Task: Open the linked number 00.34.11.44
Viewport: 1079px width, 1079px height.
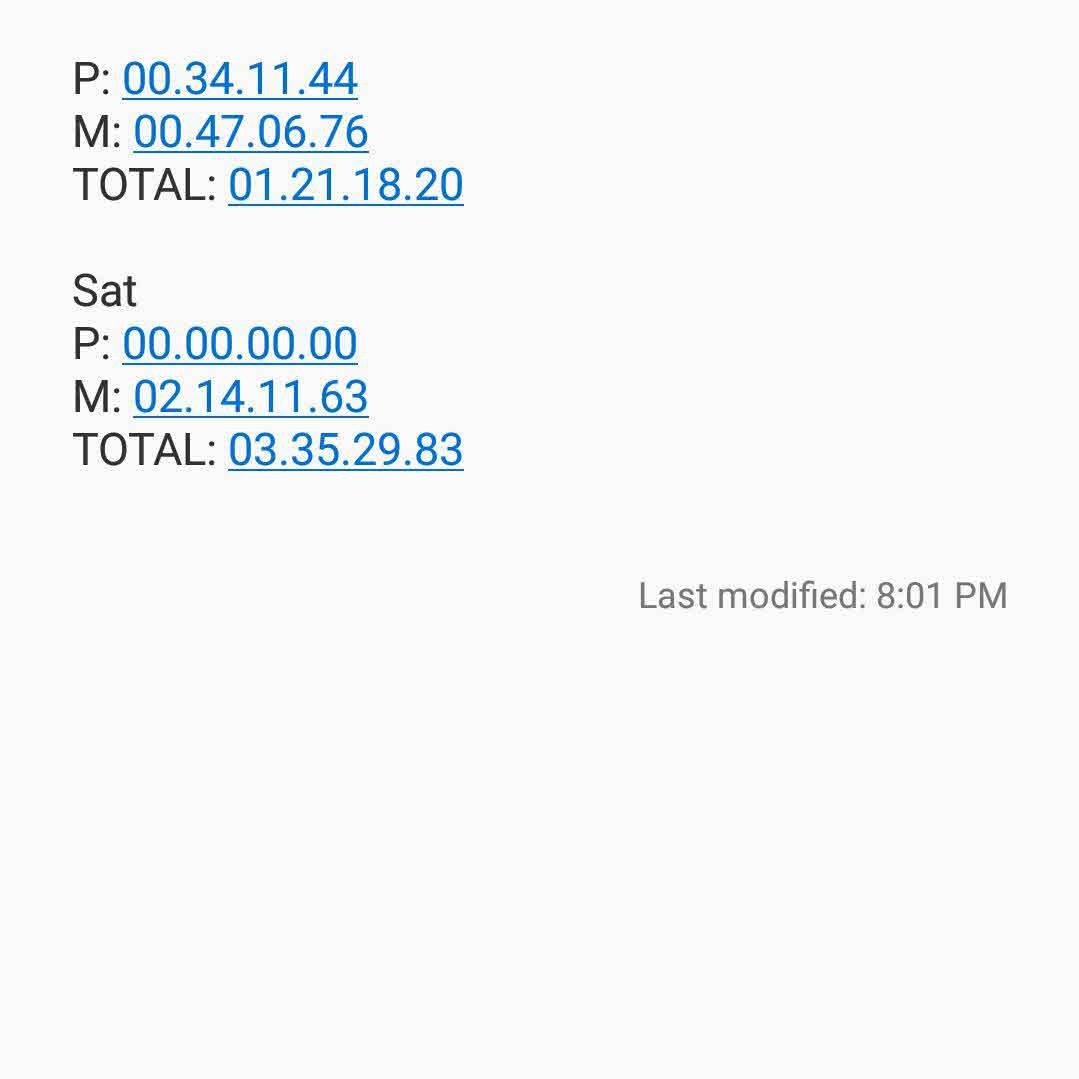Action: pos(240,79)
